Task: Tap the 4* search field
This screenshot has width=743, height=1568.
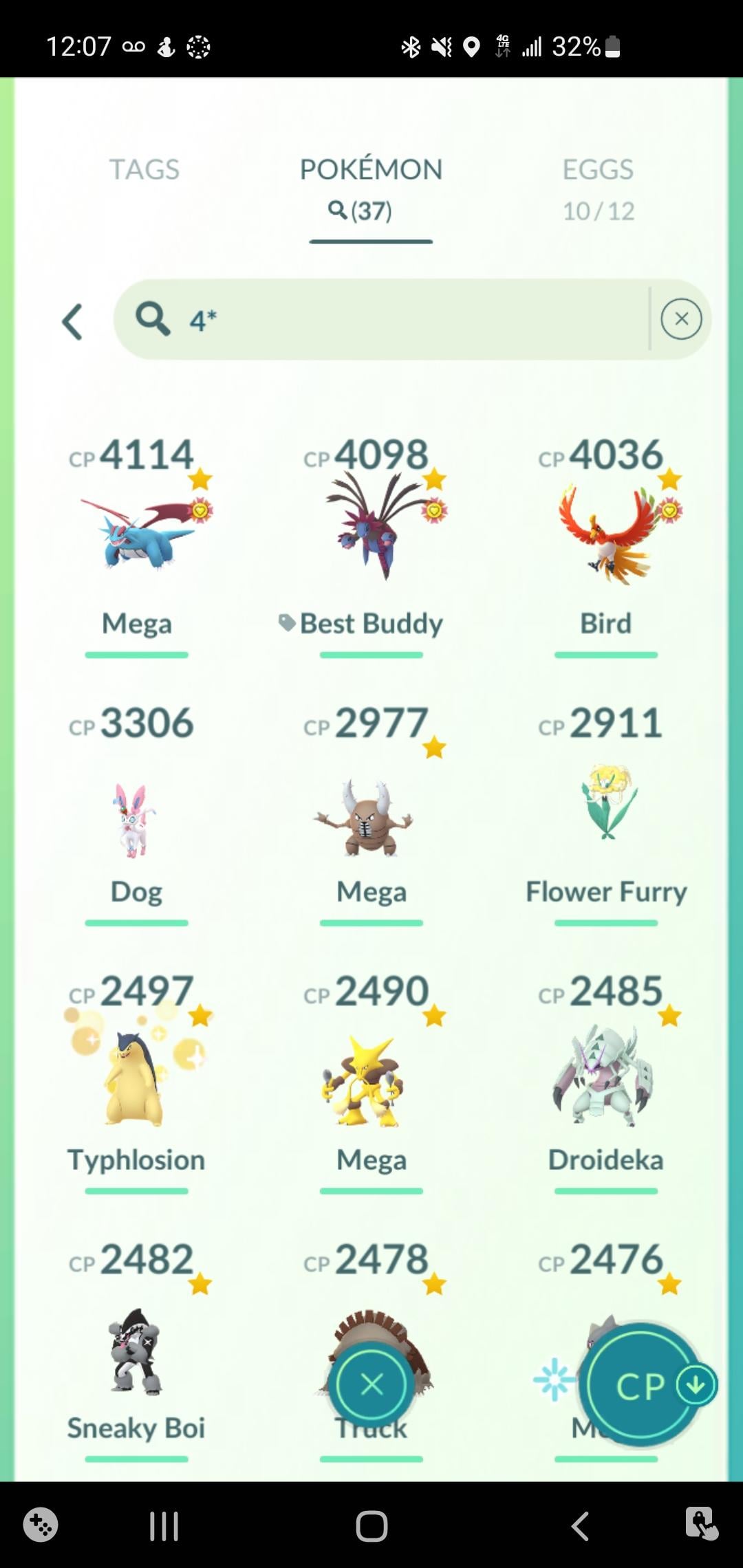Action: tap(413, 320)
